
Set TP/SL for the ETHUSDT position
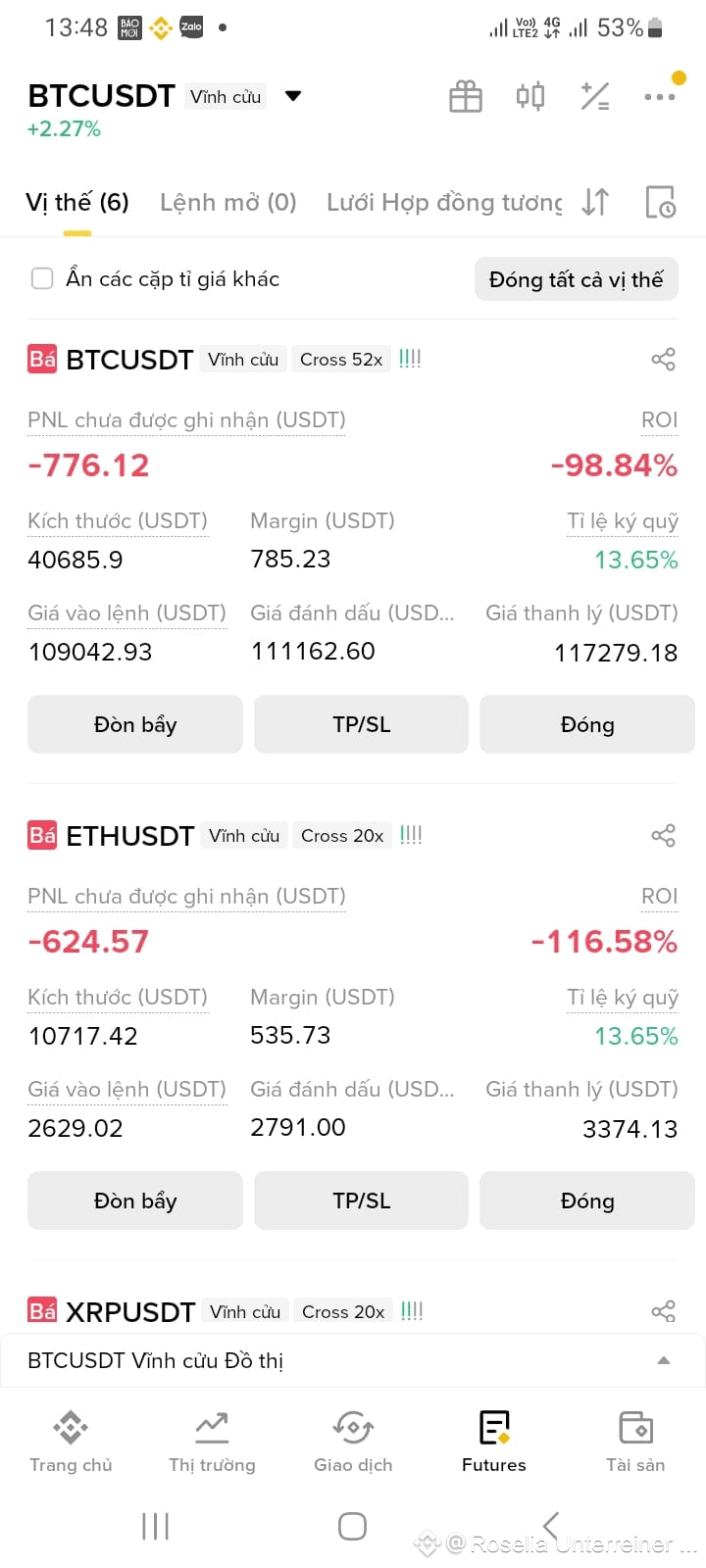(x=362, y=1200)
